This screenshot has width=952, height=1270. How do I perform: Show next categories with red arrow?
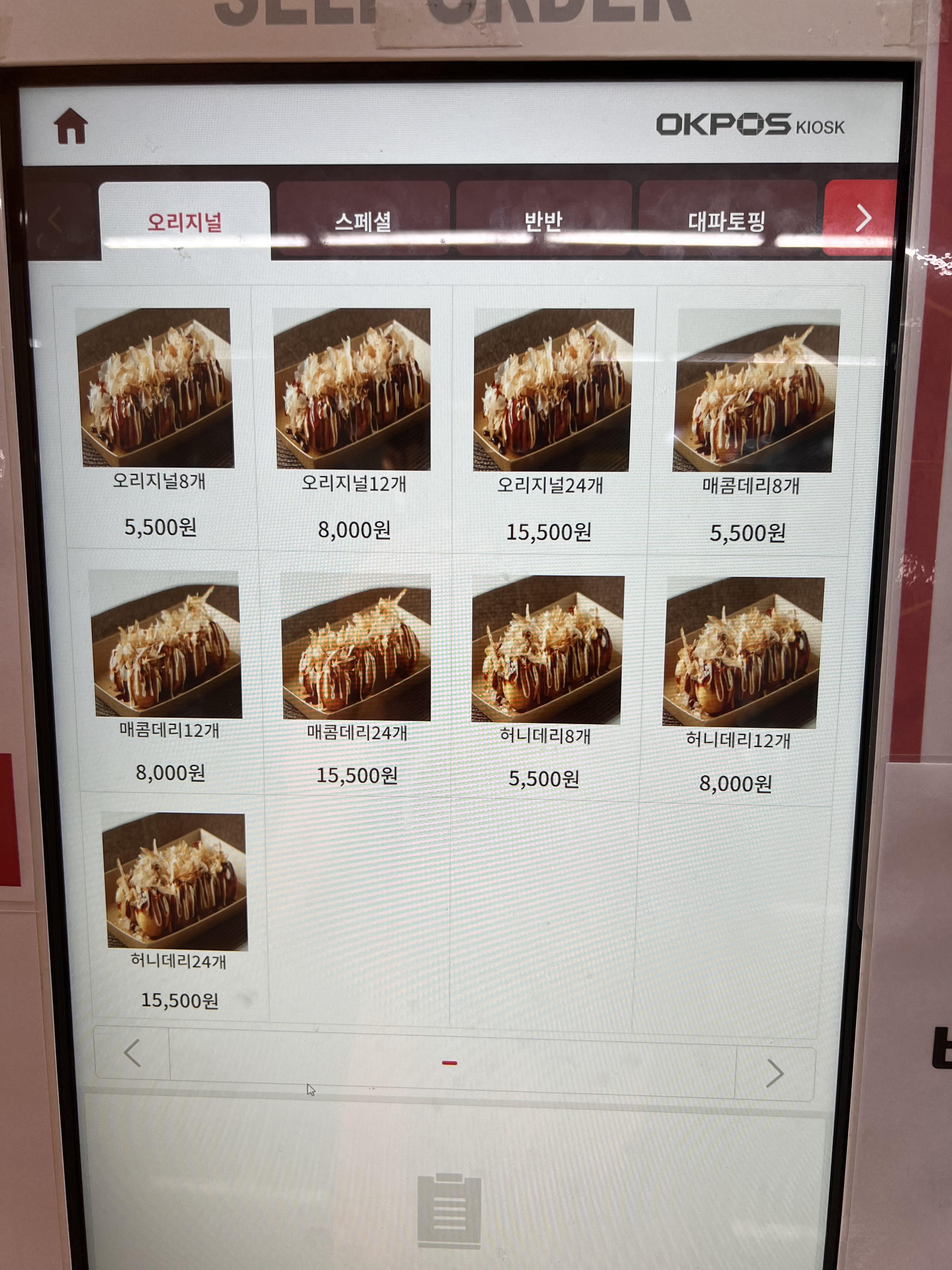tap(861, 218)
